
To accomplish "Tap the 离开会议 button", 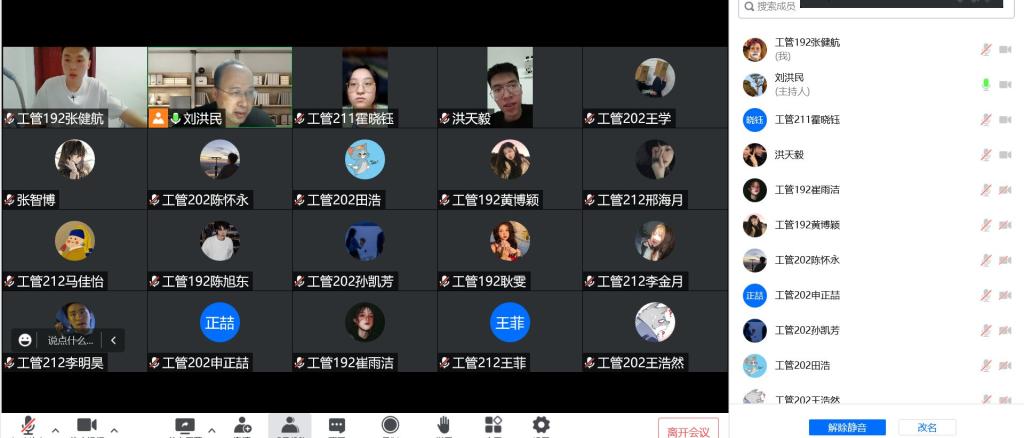I will pyautogui.click(x=688, y=431).
